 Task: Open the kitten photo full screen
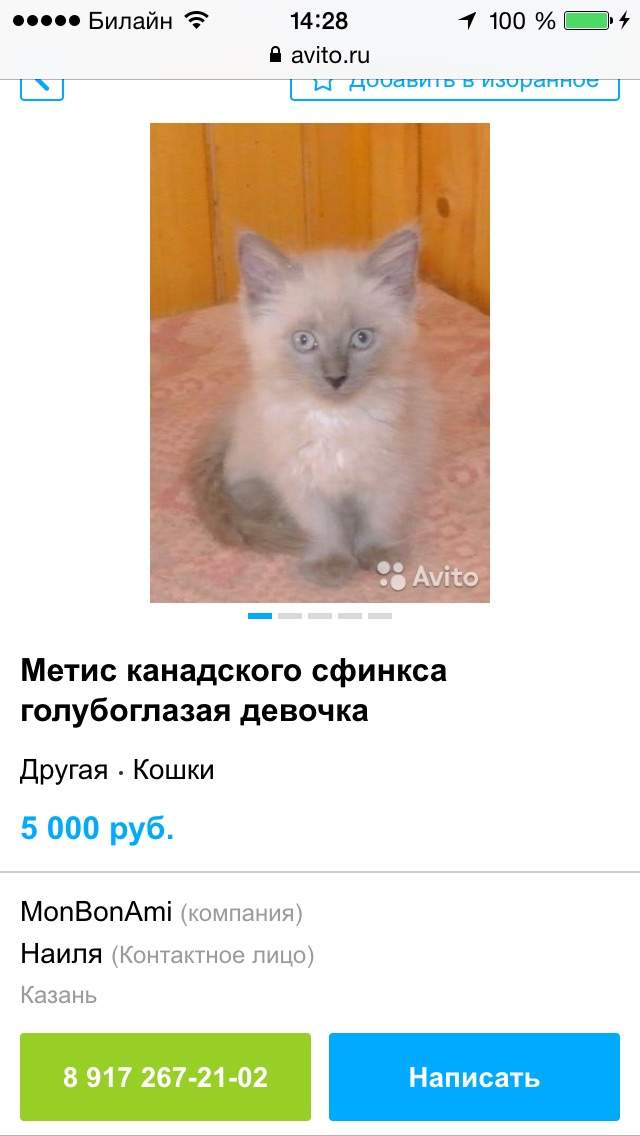pos(320,363)
